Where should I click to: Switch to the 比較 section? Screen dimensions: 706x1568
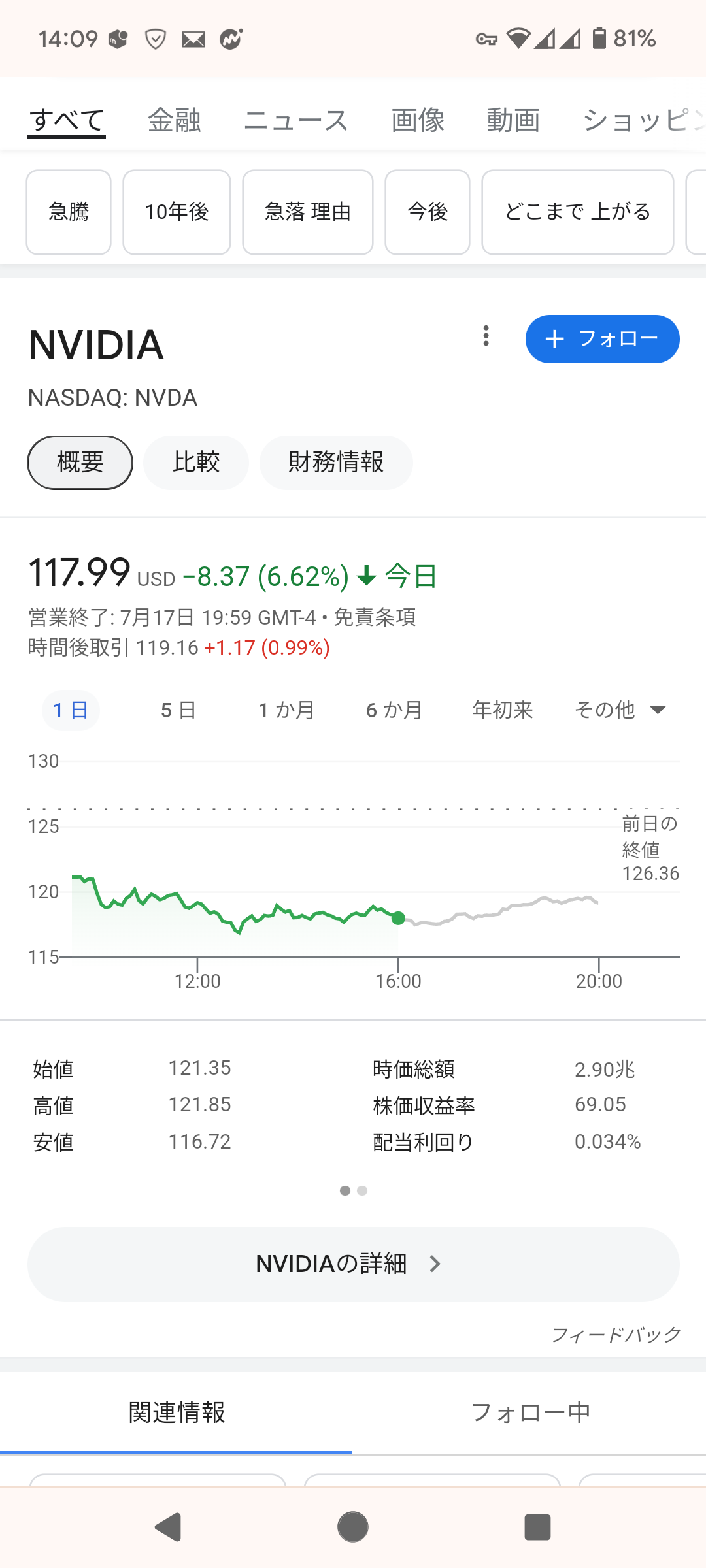[x=196, y=463]
